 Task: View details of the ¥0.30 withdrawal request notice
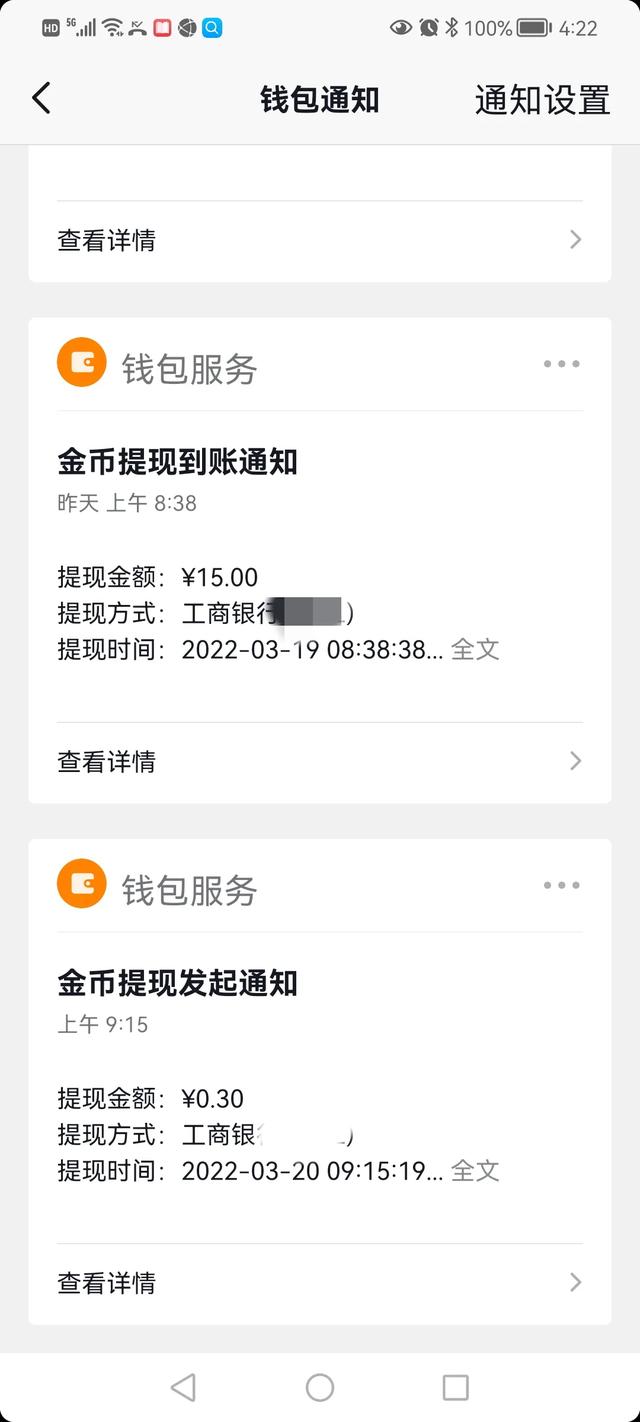click(x=320, y=1282)
